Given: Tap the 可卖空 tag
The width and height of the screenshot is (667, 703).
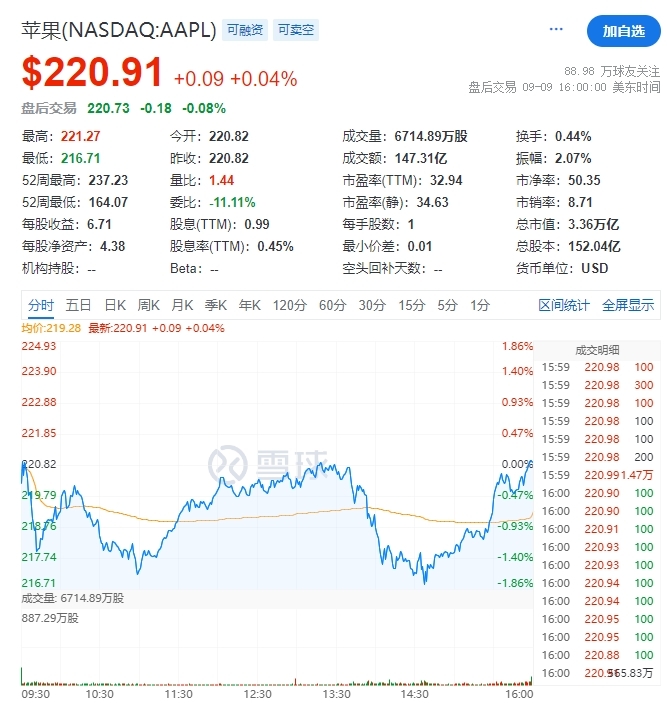Looking at the screenshot, I should 296,30.
